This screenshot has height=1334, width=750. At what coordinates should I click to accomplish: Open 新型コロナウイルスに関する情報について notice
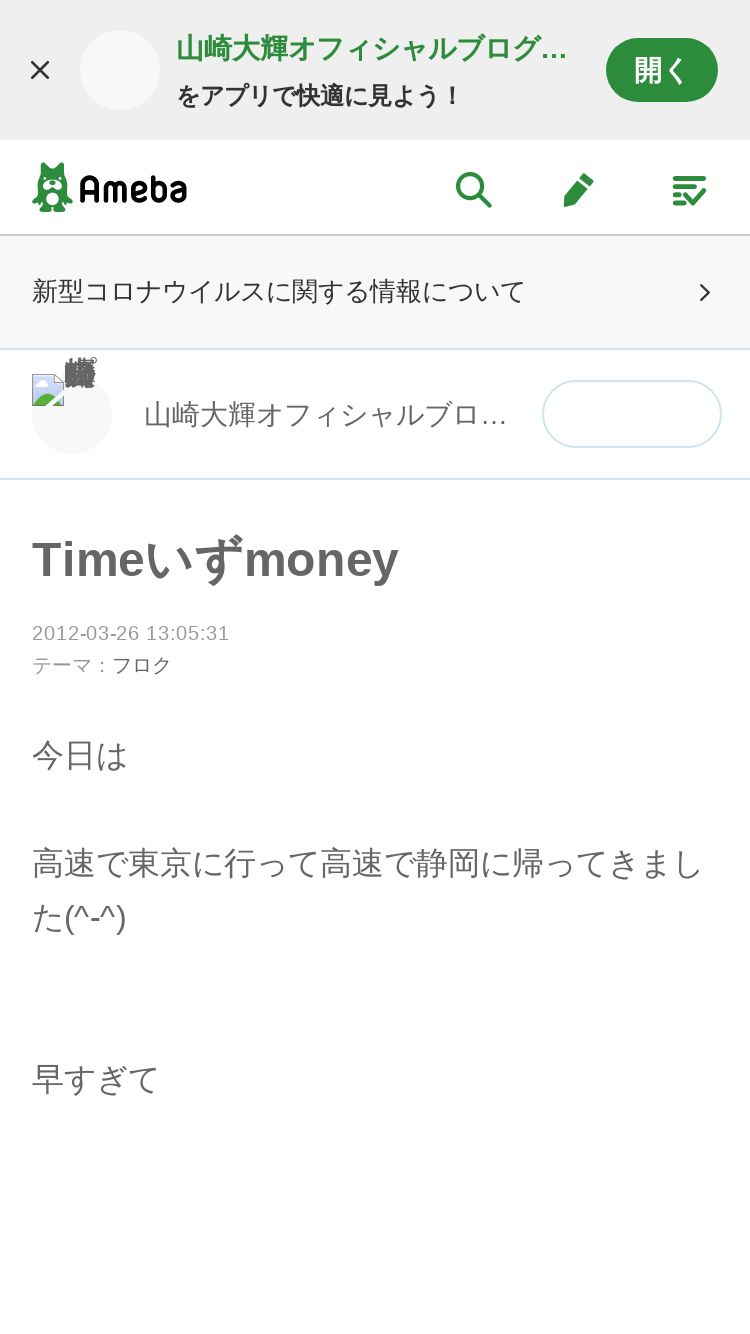pyautogui.click(x=375, y=292)
